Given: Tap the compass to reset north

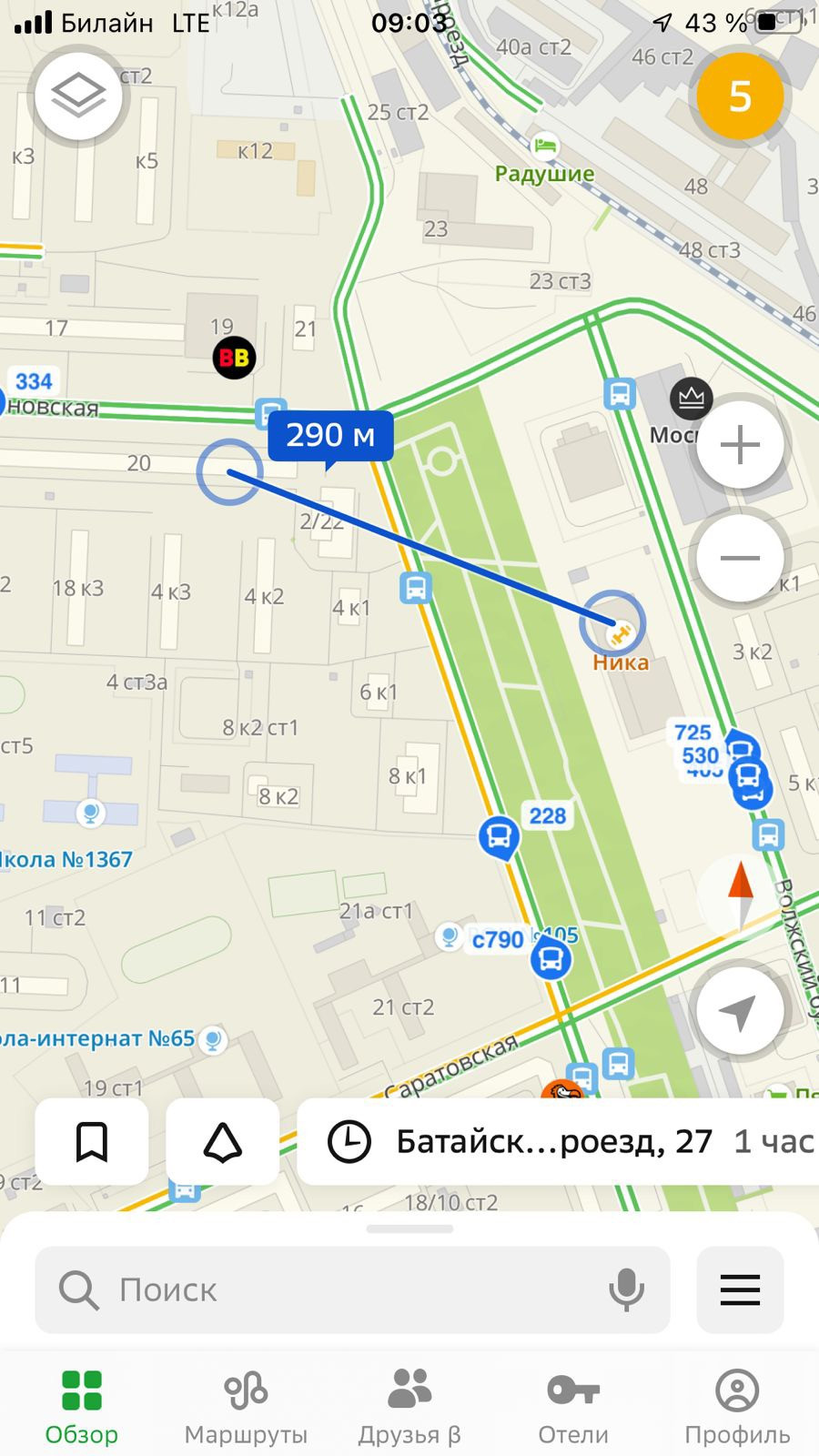Looking at the screenshot, I should point(740,896).
